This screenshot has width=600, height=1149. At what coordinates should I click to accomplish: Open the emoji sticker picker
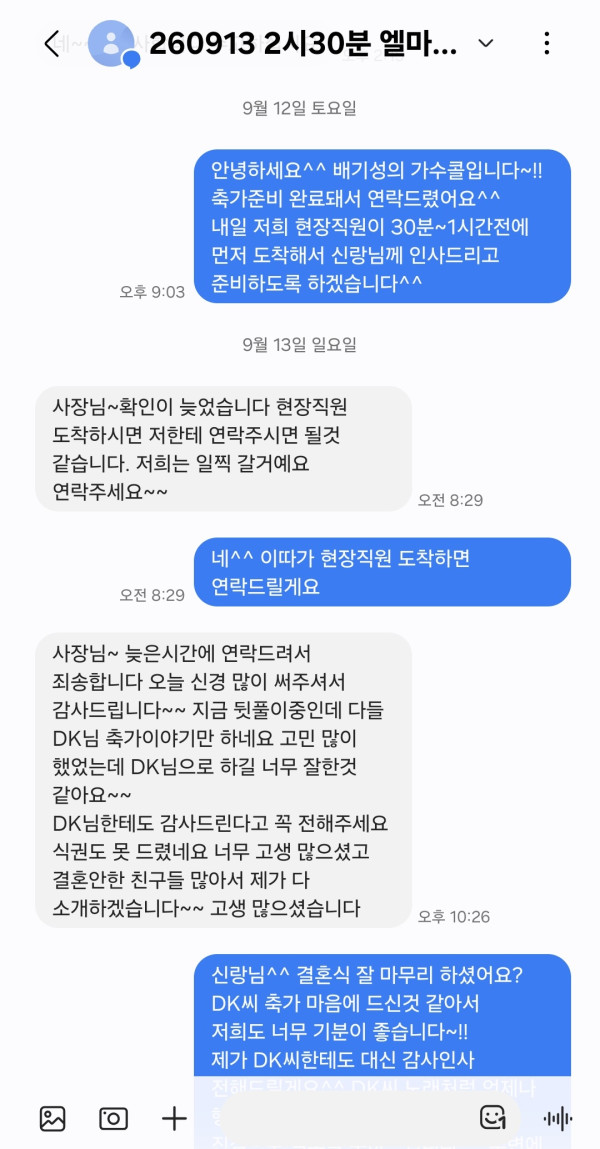coord(492,1118)
